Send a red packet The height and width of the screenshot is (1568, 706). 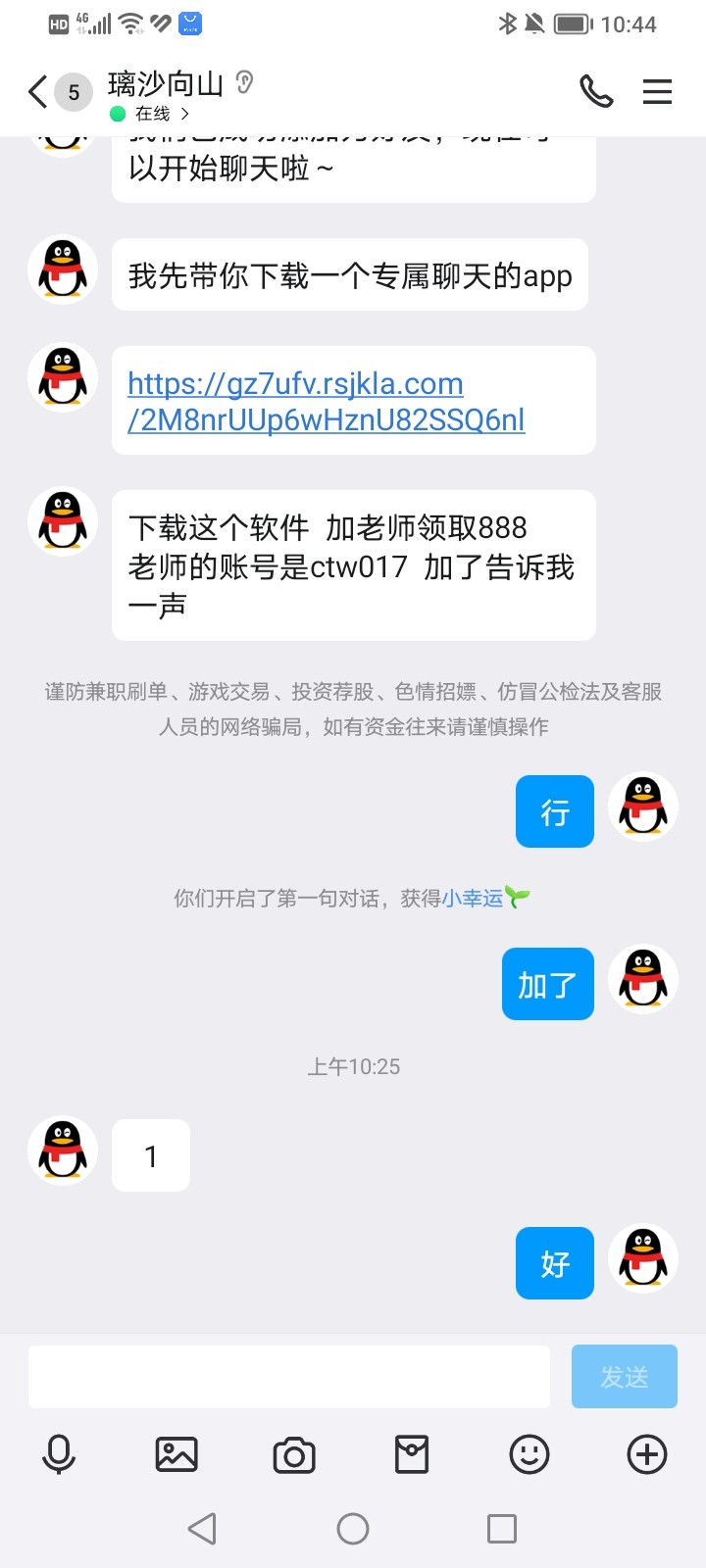tap(412, 1454)
